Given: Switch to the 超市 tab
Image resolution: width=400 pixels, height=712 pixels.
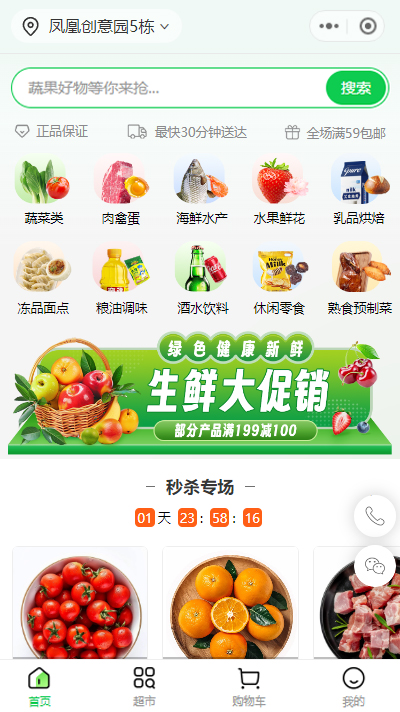Looking at the screenshot, I should (x=144, y=687).
